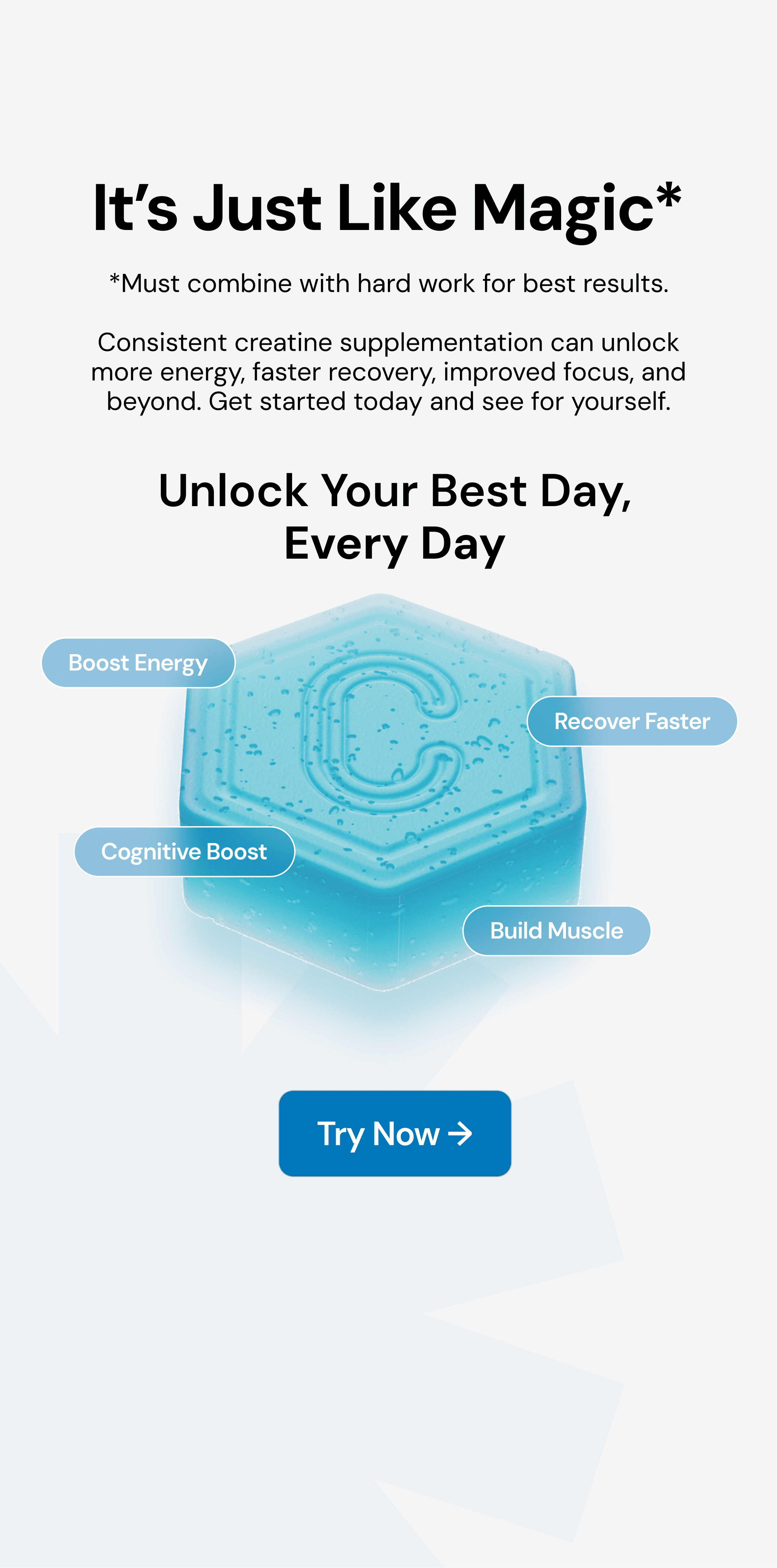Tap the Try Now button

pos(394,1133)
